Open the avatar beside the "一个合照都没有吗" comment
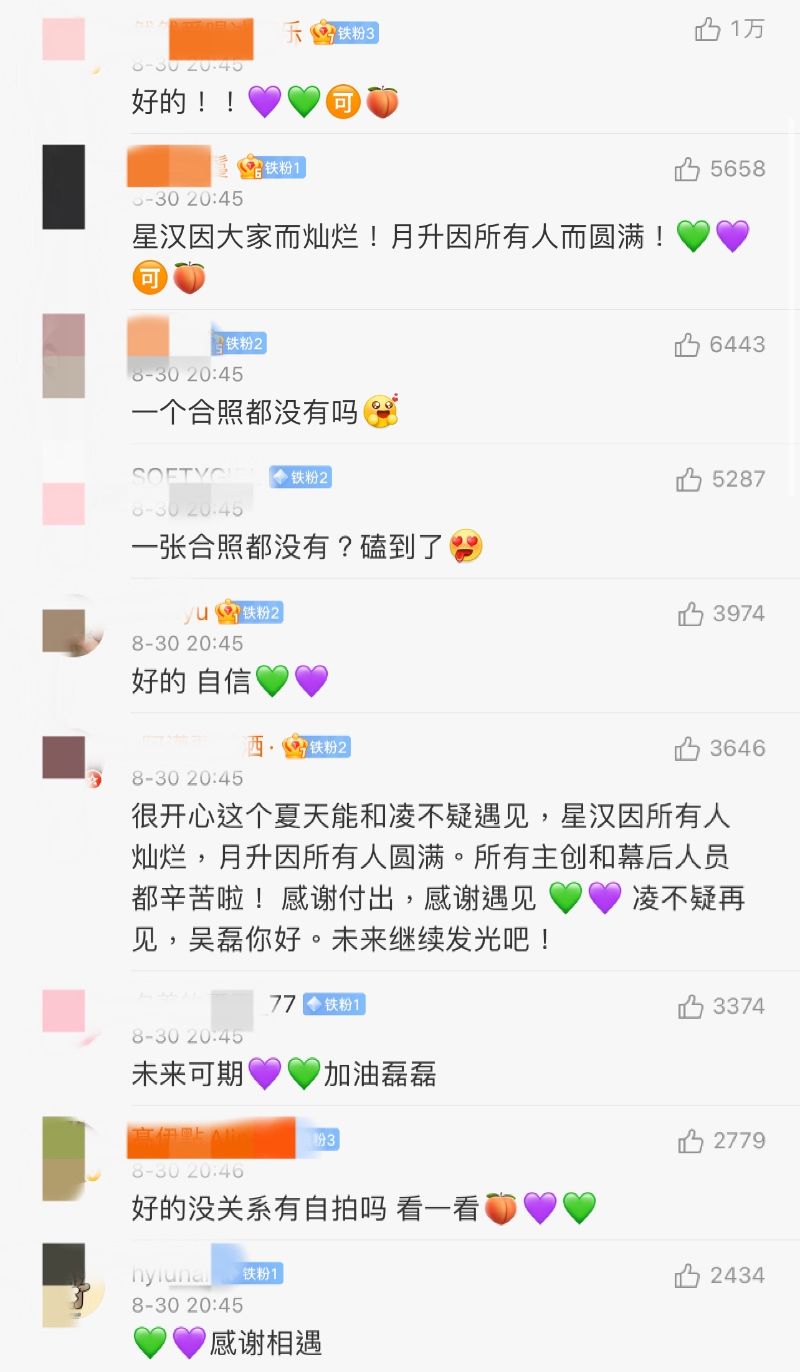The image size is (800, 1372). [64, 357]
